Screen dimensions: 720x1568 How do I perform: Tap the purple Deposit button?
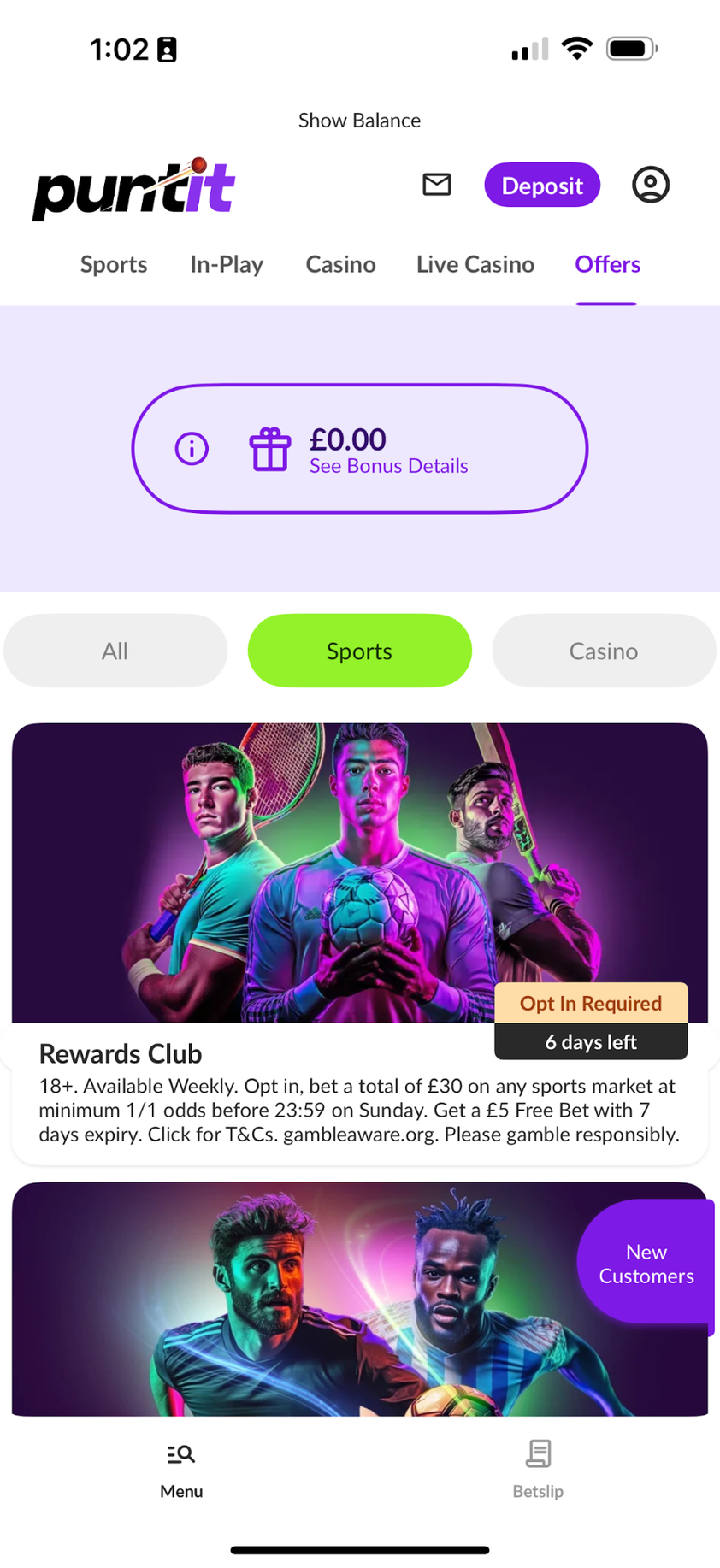coord(542,186)
